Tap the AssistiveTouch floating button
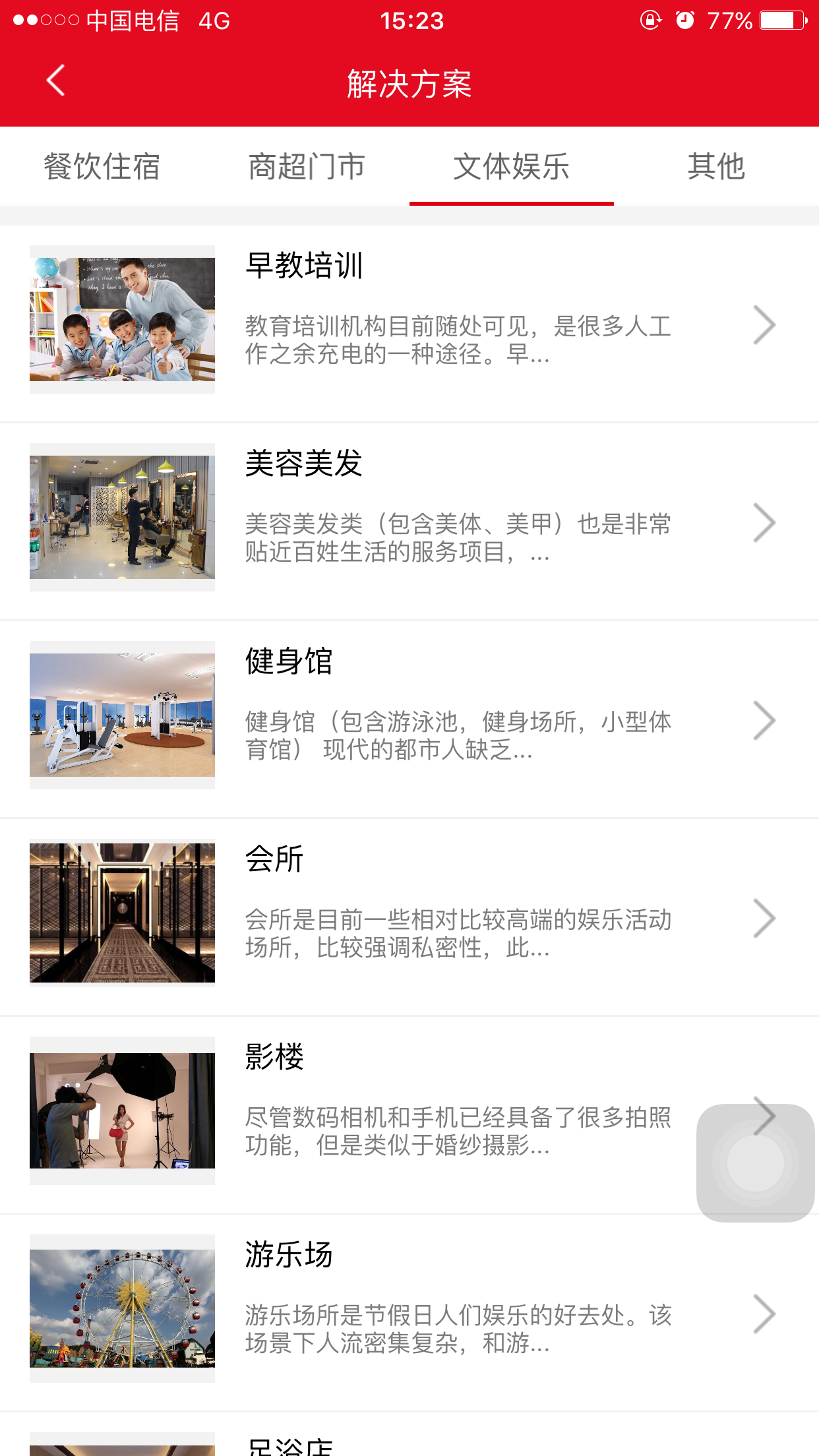819x1456 pixels. [756, 1163]
